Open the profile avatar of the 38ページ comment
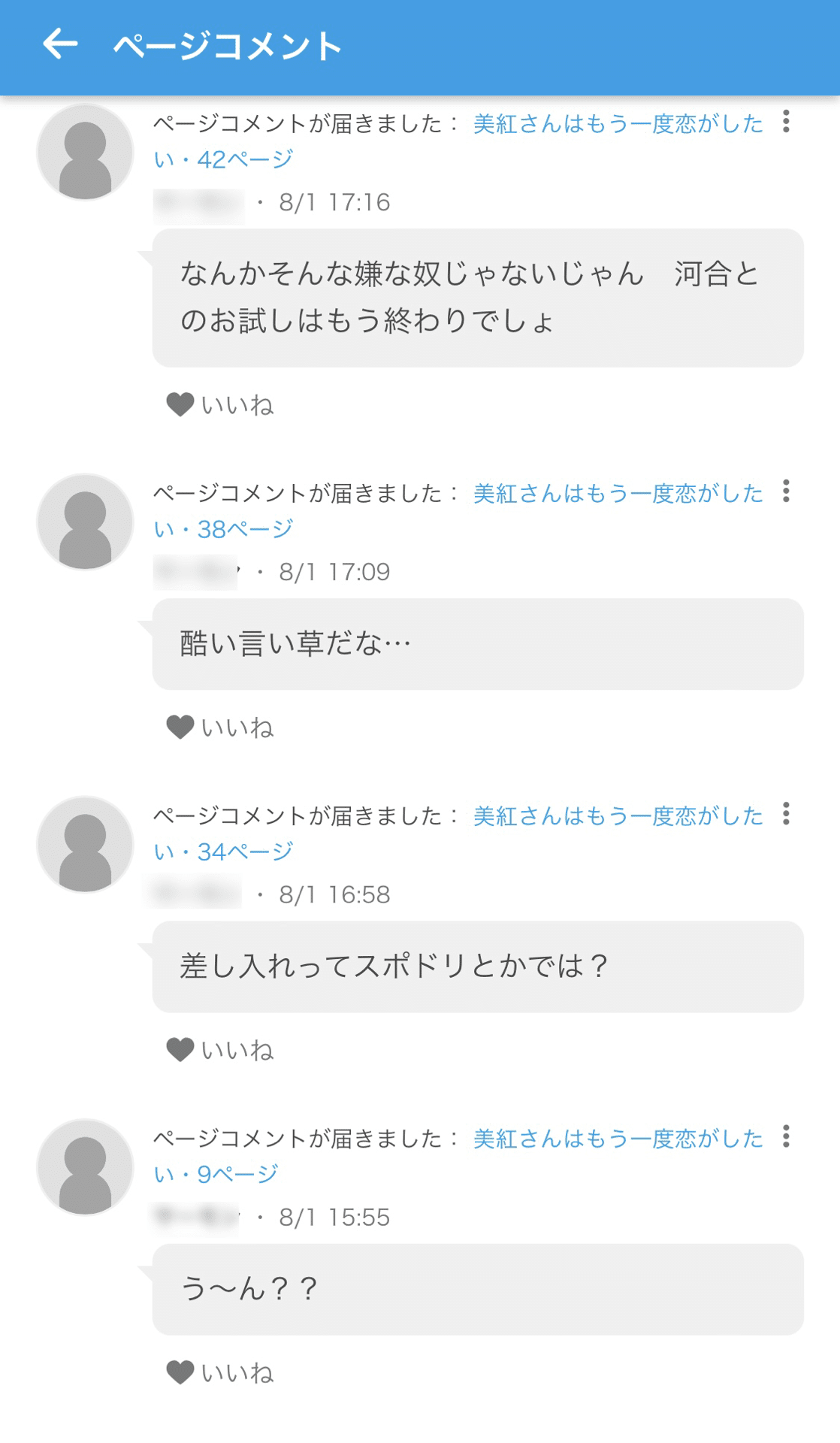840x1443 pixels. tap(83, 521)
